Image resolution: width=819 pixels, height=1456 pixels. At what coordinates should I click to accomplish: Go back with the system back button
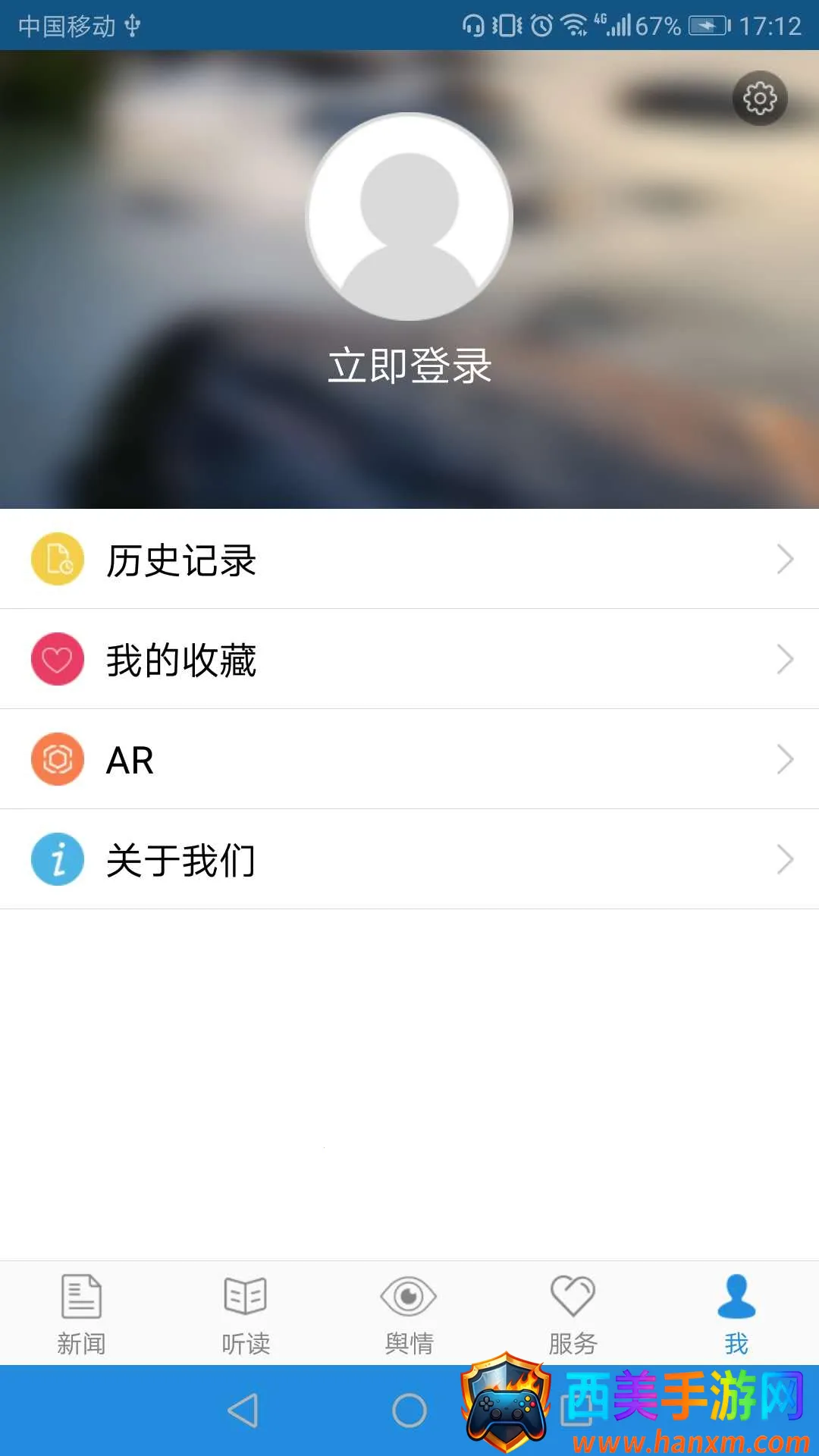[243, 1410]
